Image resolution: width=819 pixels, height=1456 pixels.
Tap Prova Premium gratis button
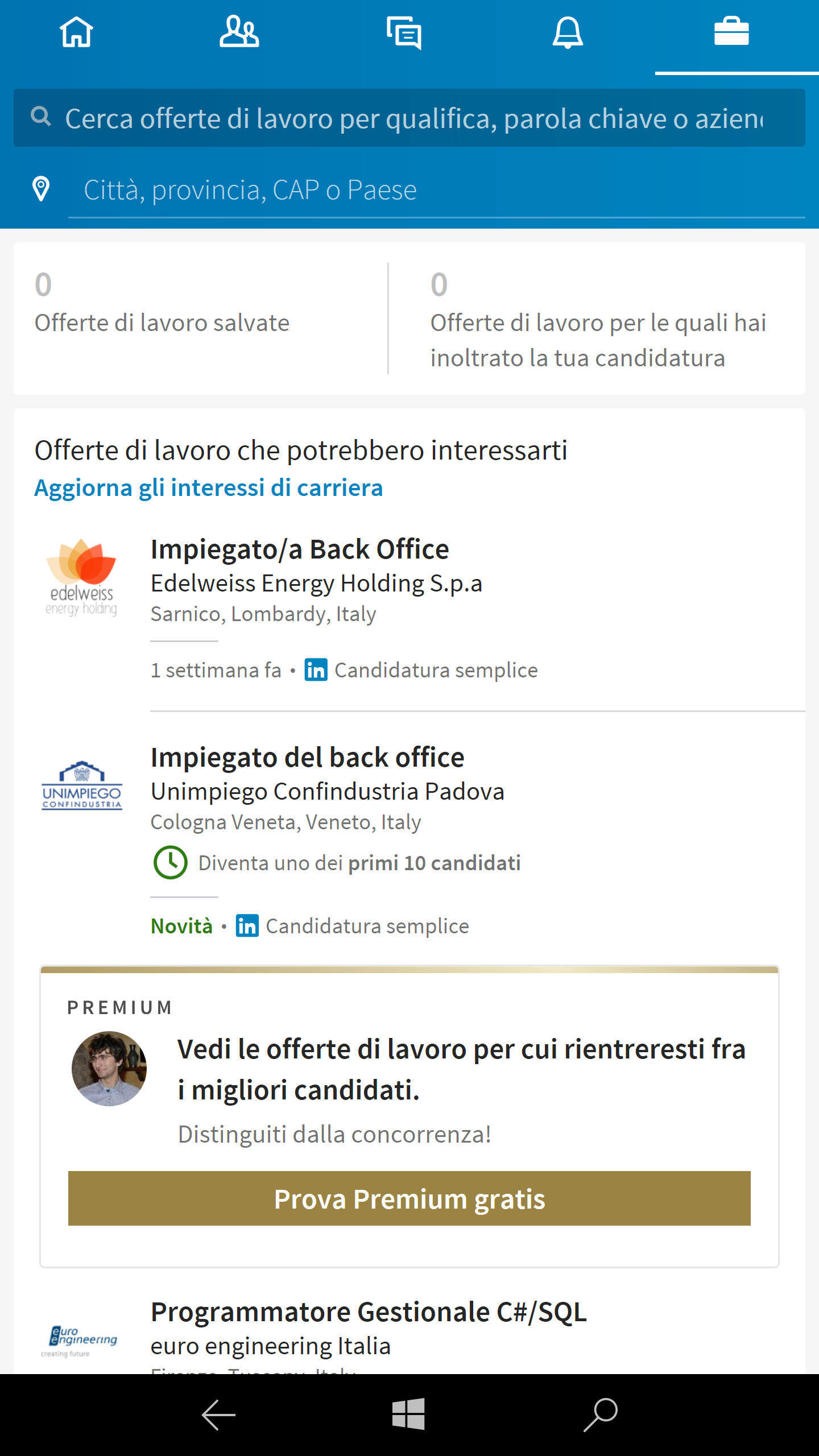pos(409,1198)
